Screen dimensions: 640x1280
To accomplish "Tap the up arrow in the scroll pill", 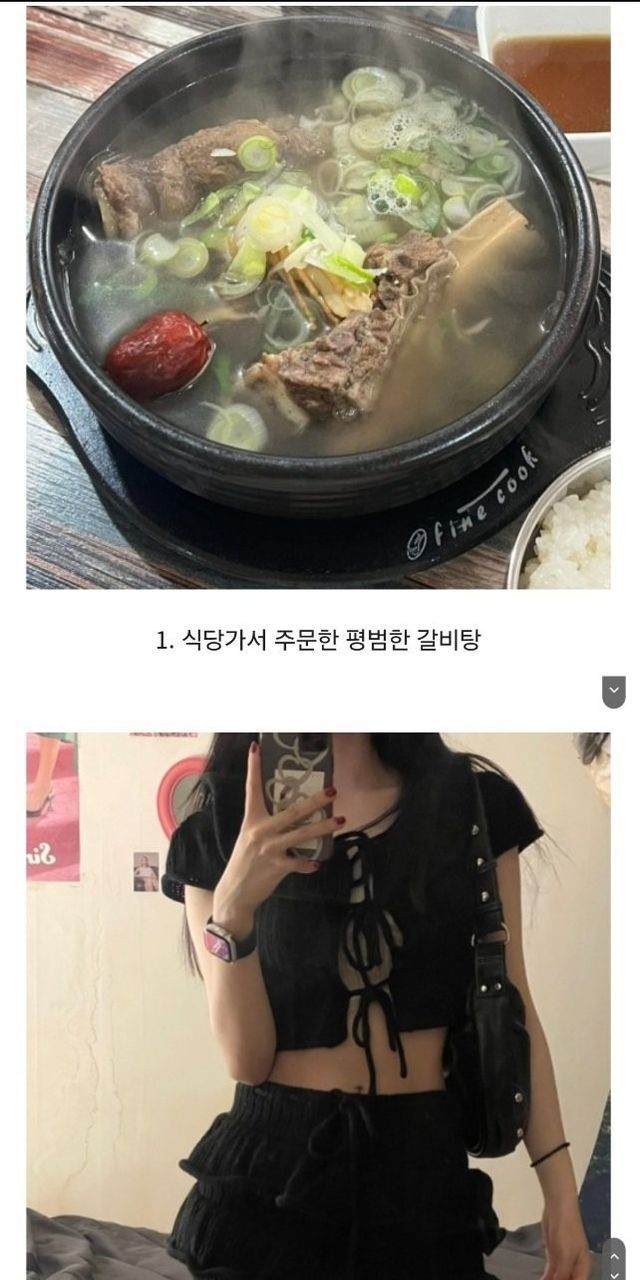I will click(x=614, y=1253).
